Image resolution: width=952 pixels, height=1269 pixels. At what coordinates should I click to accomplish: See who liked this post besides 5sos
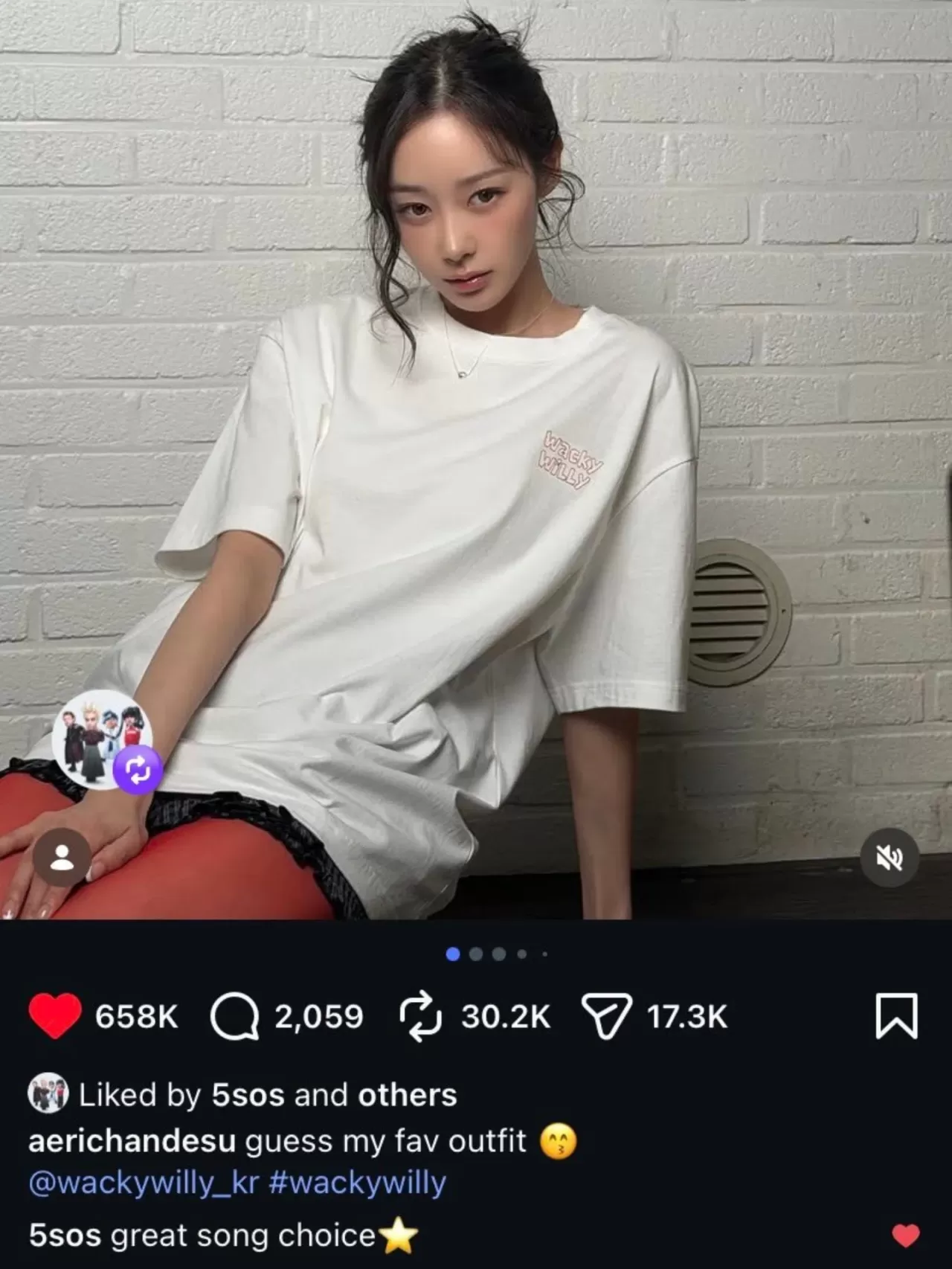coord(407,1095)
